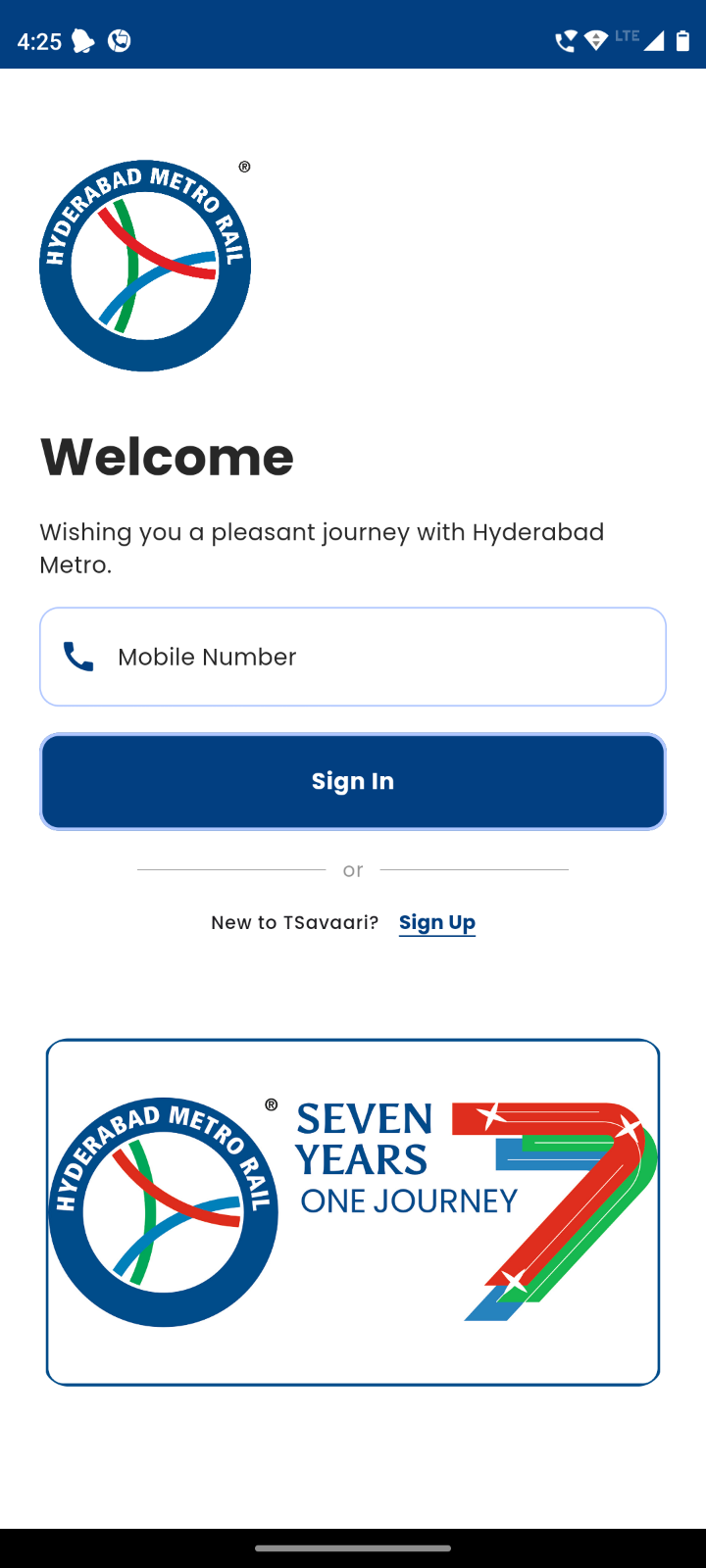Tap the Mobile Number field
Viewport: 706px width, 1568px height.
[x=353, y=657]
